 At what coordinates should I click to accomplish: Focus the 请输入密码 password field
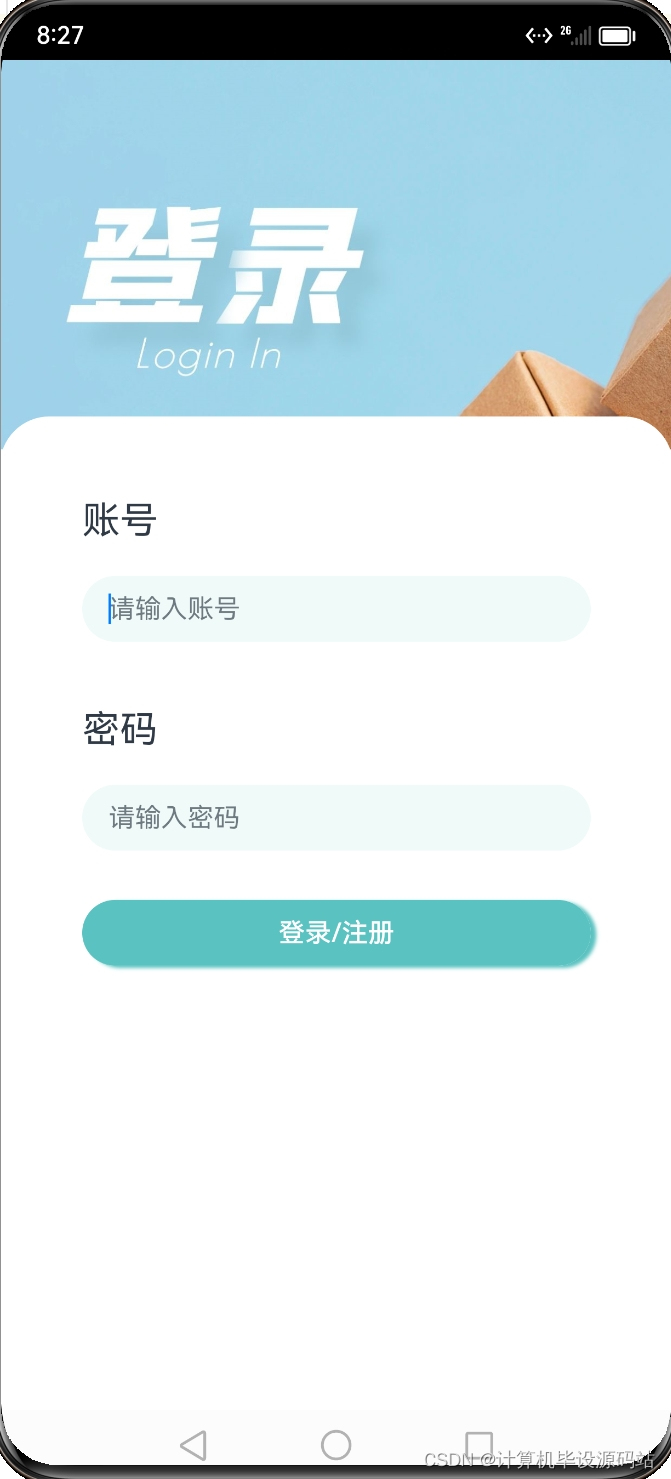[x=336, y=818]
